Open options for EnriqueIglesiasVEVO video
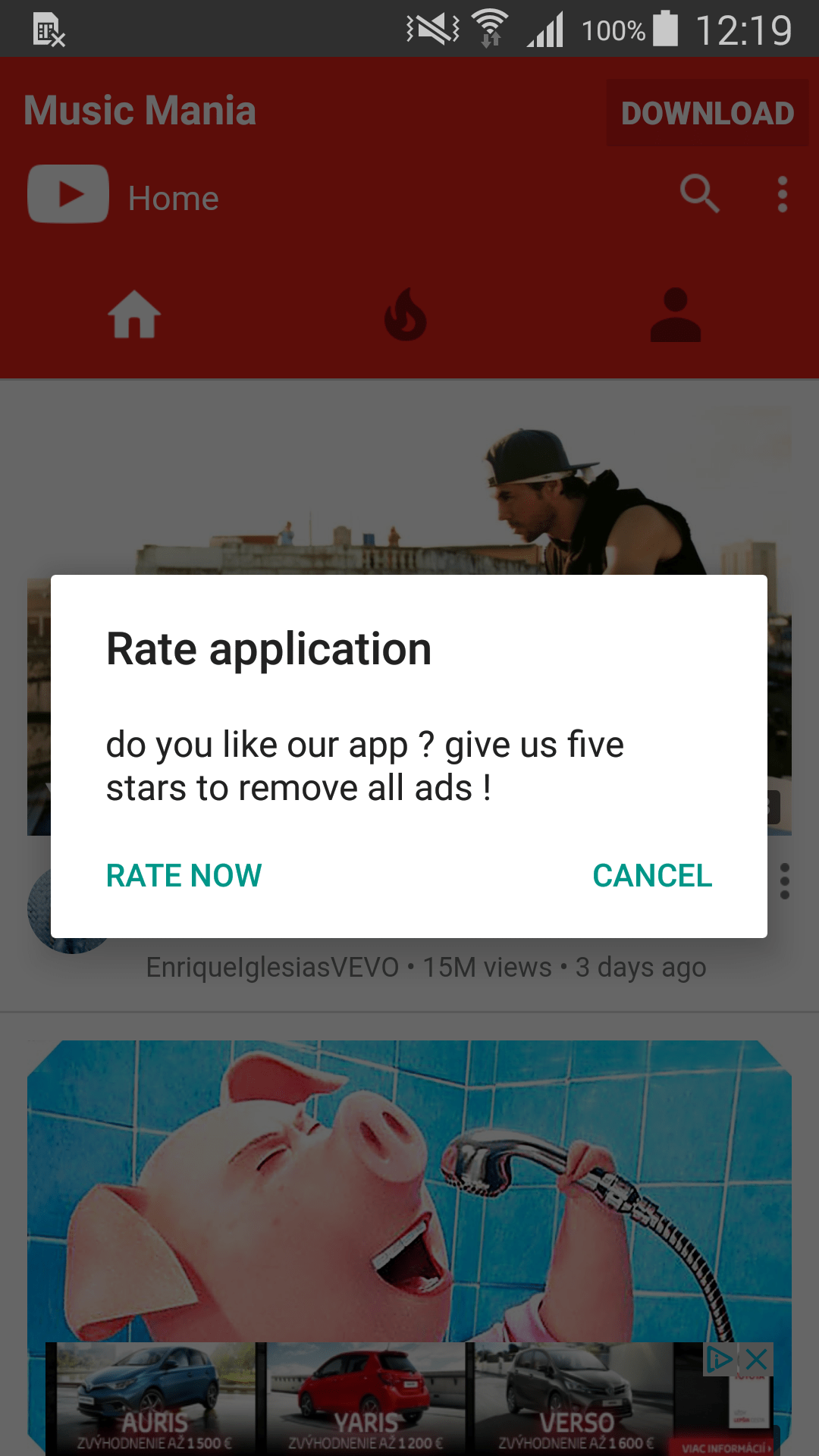Screen dimensions: 819x1456 click(x=785, y=881)
